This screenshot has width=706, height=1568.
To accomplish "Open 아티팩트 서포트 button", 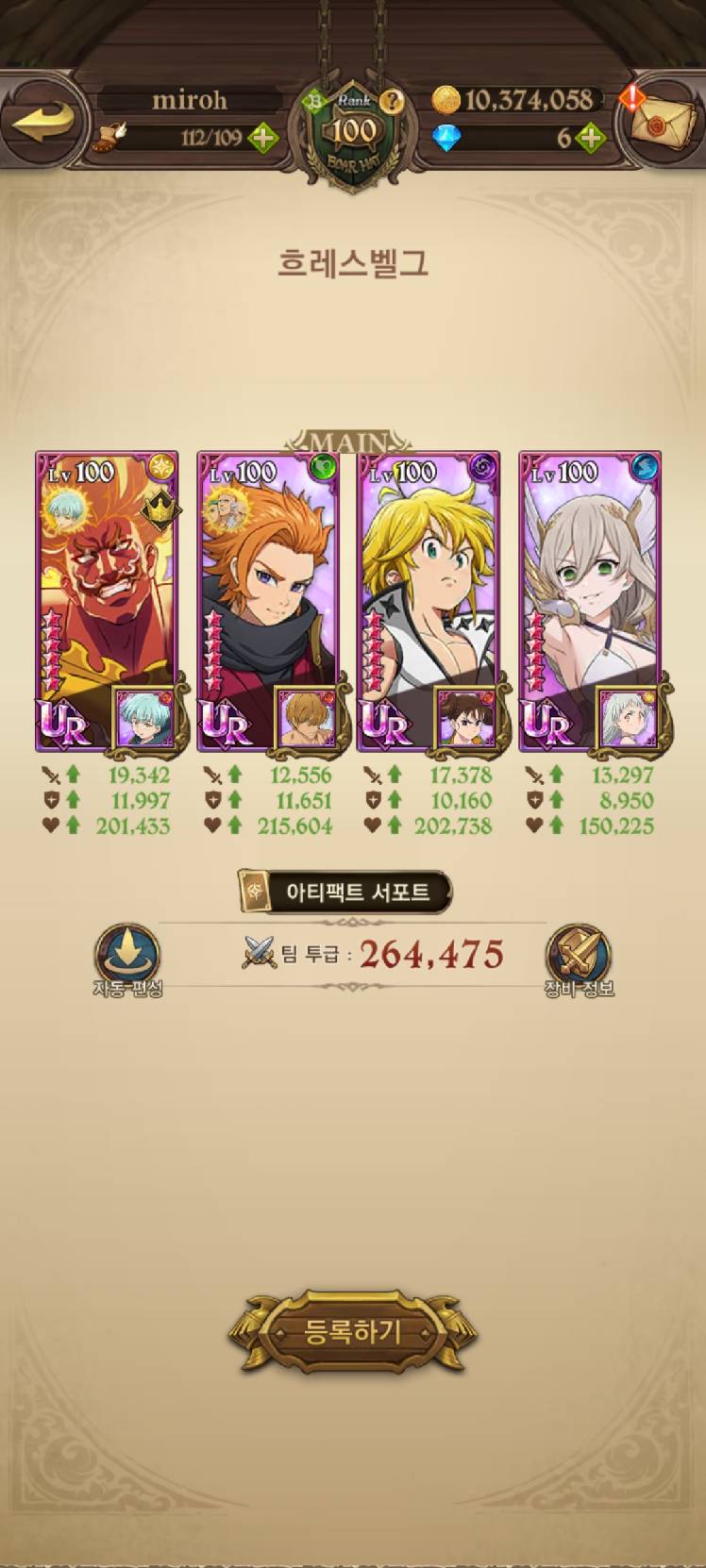I will pyautogui.click(x=345, y=892).
